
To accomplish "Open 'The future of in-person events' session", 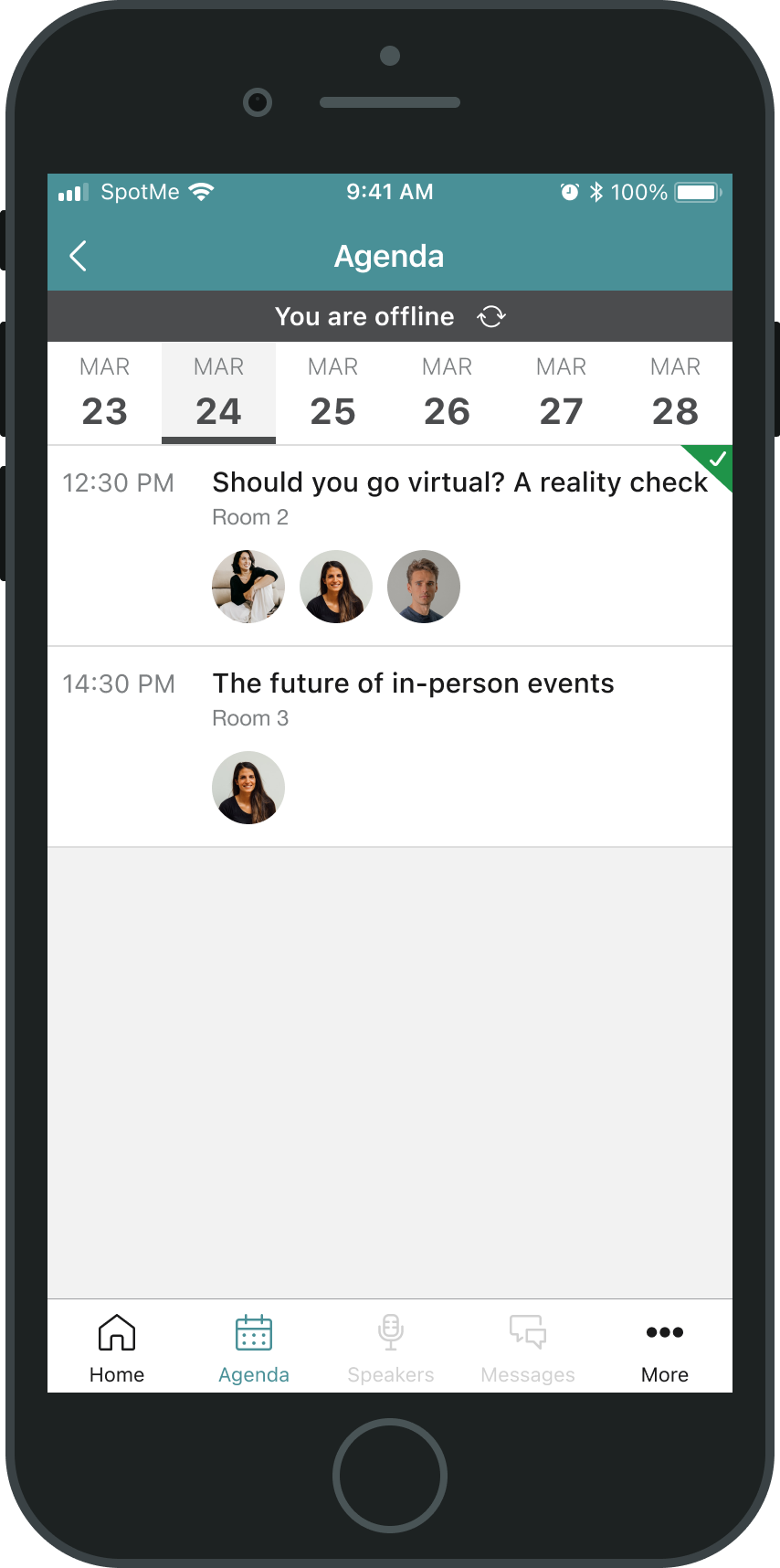I will pyautogui.click(x=413, y=683).
